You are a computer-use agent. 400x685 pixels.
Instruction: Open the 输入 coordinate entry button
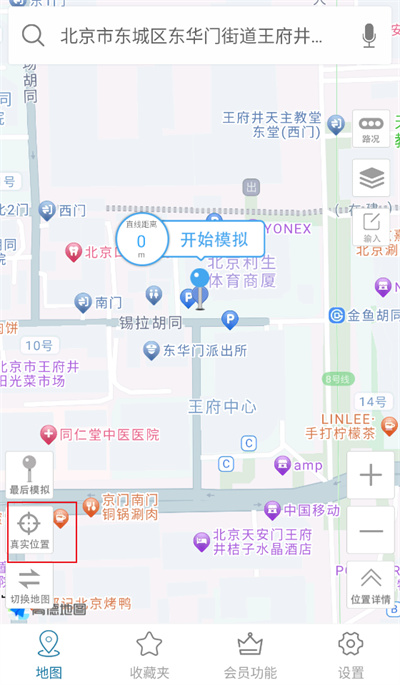(371, 227)
